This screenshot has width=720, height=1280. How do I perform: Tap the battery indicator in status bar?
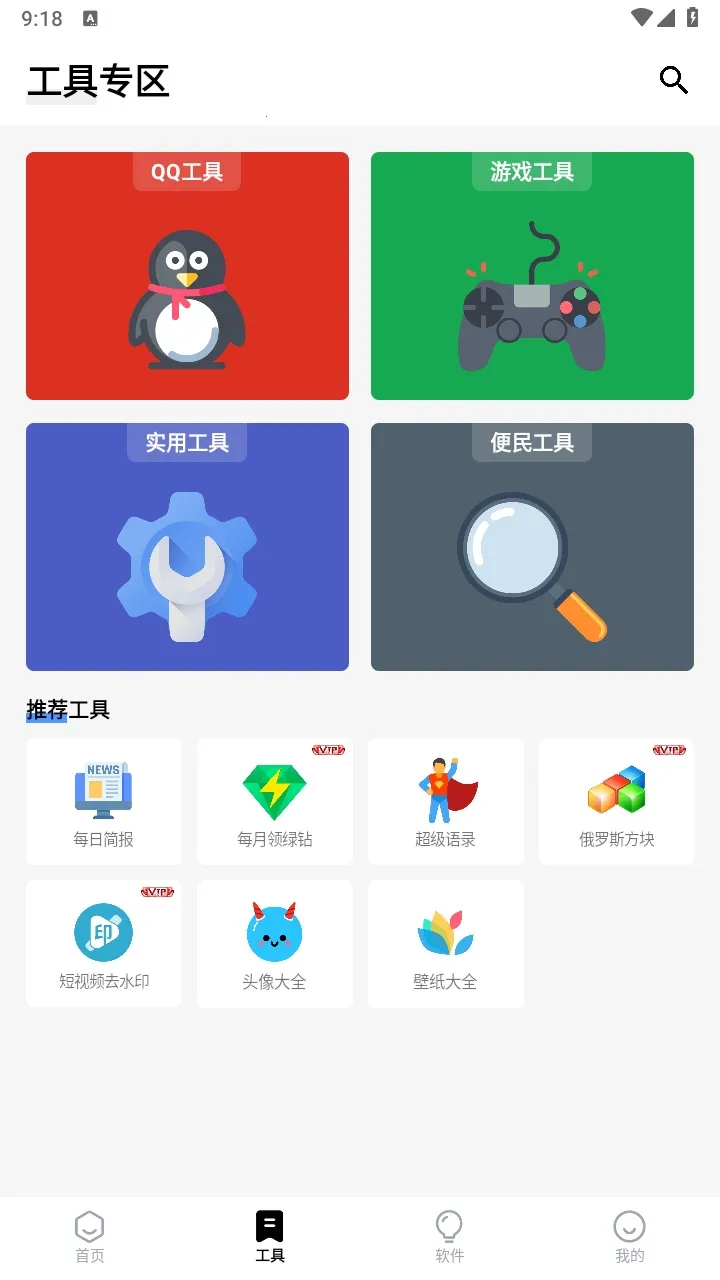[695, 16]
